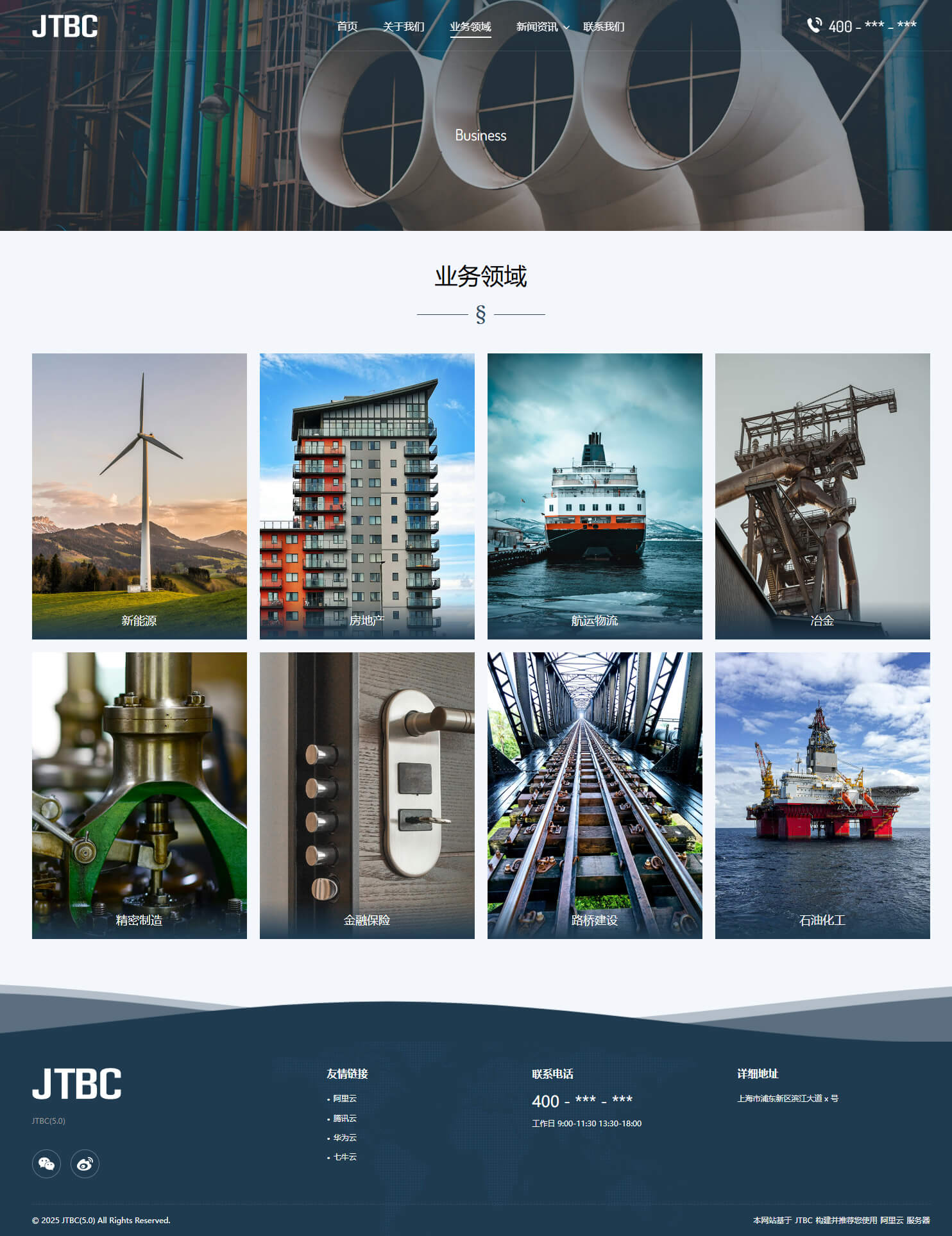Tap the WeChat icon in footer

tap(46, 1164)
